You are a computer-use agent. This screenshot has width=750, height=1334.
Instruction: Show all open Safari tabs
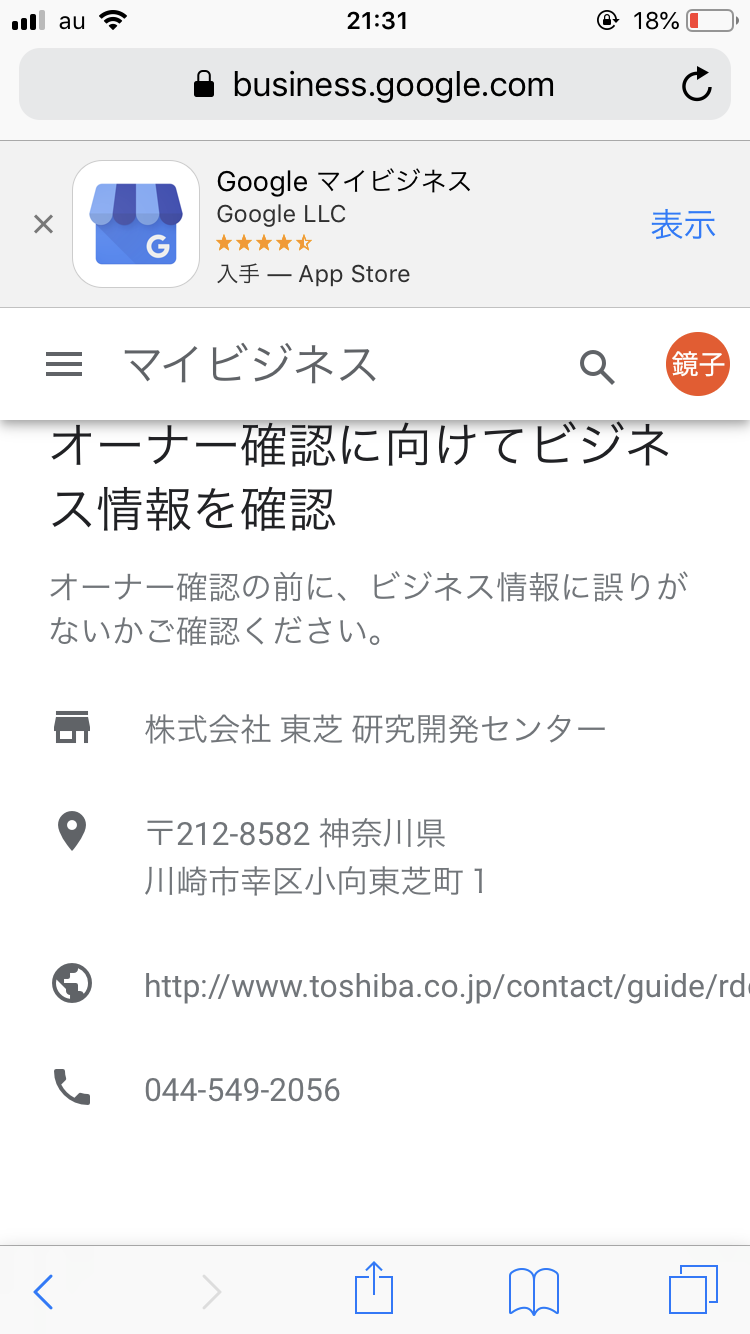click(692, 1290)
